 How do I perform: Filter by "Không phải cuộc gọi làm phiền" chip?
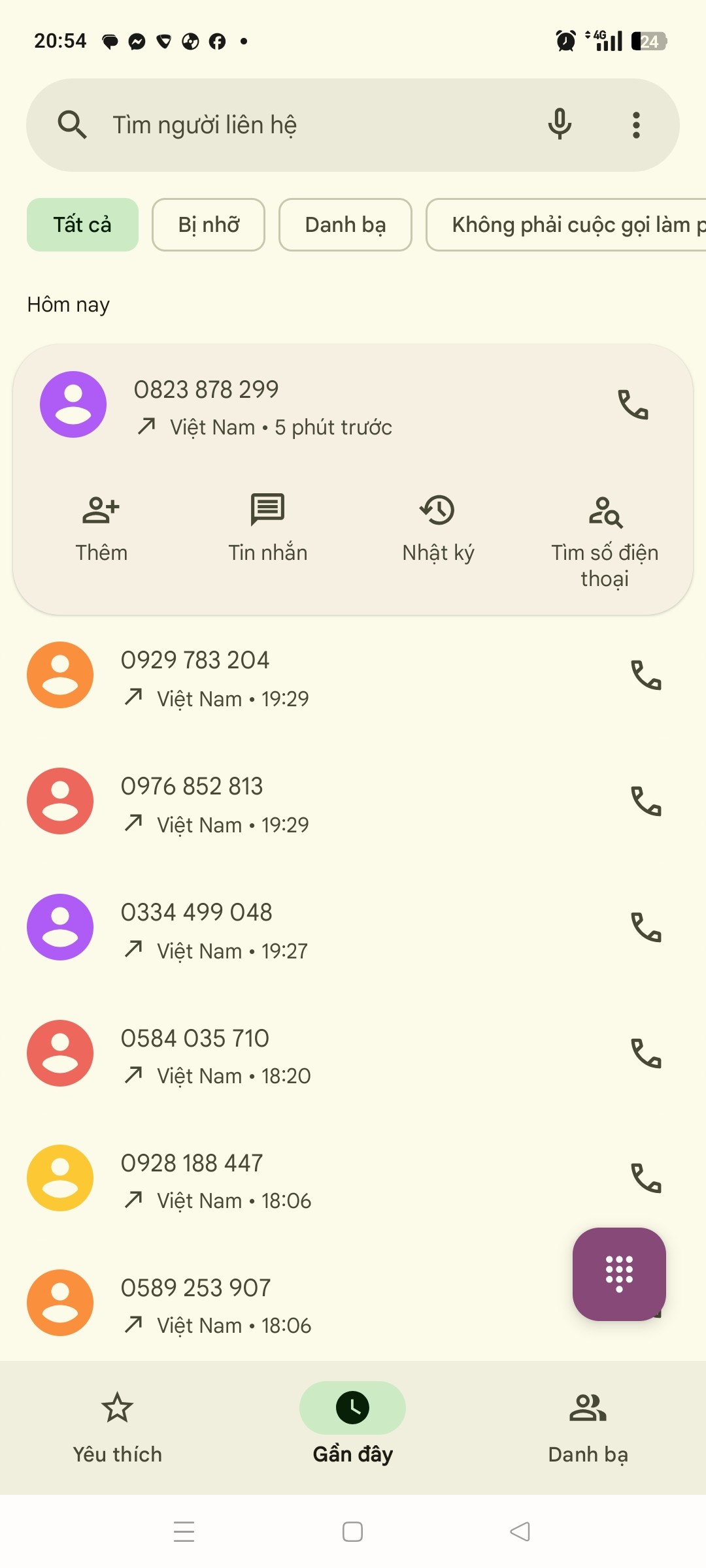[566, 225]
